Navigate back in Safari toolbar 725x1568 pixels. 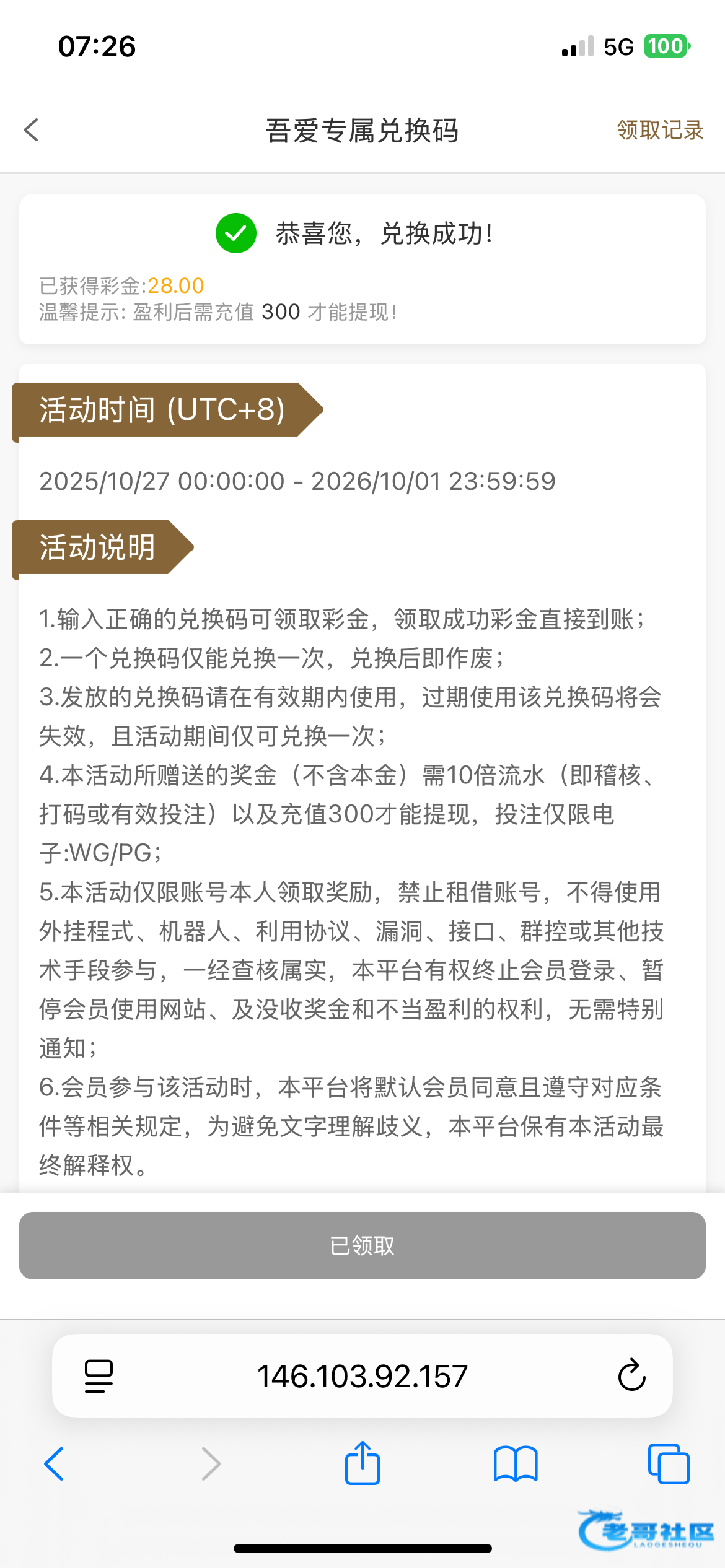pyautogui.click(x=54, y=1464)
